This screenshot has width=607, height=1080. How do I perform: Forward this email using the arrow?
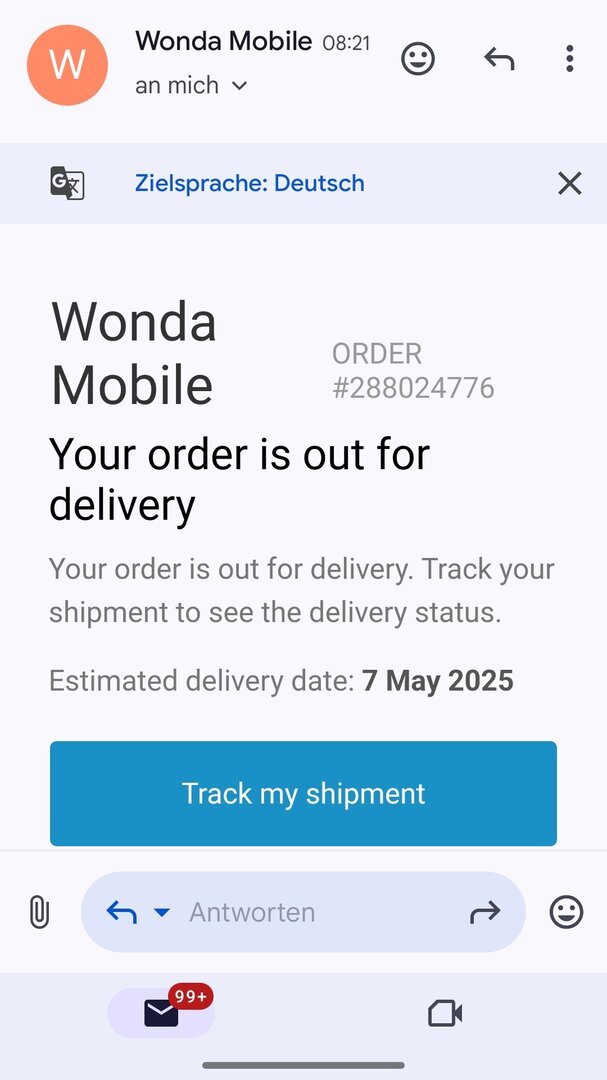tap(485, 912)
